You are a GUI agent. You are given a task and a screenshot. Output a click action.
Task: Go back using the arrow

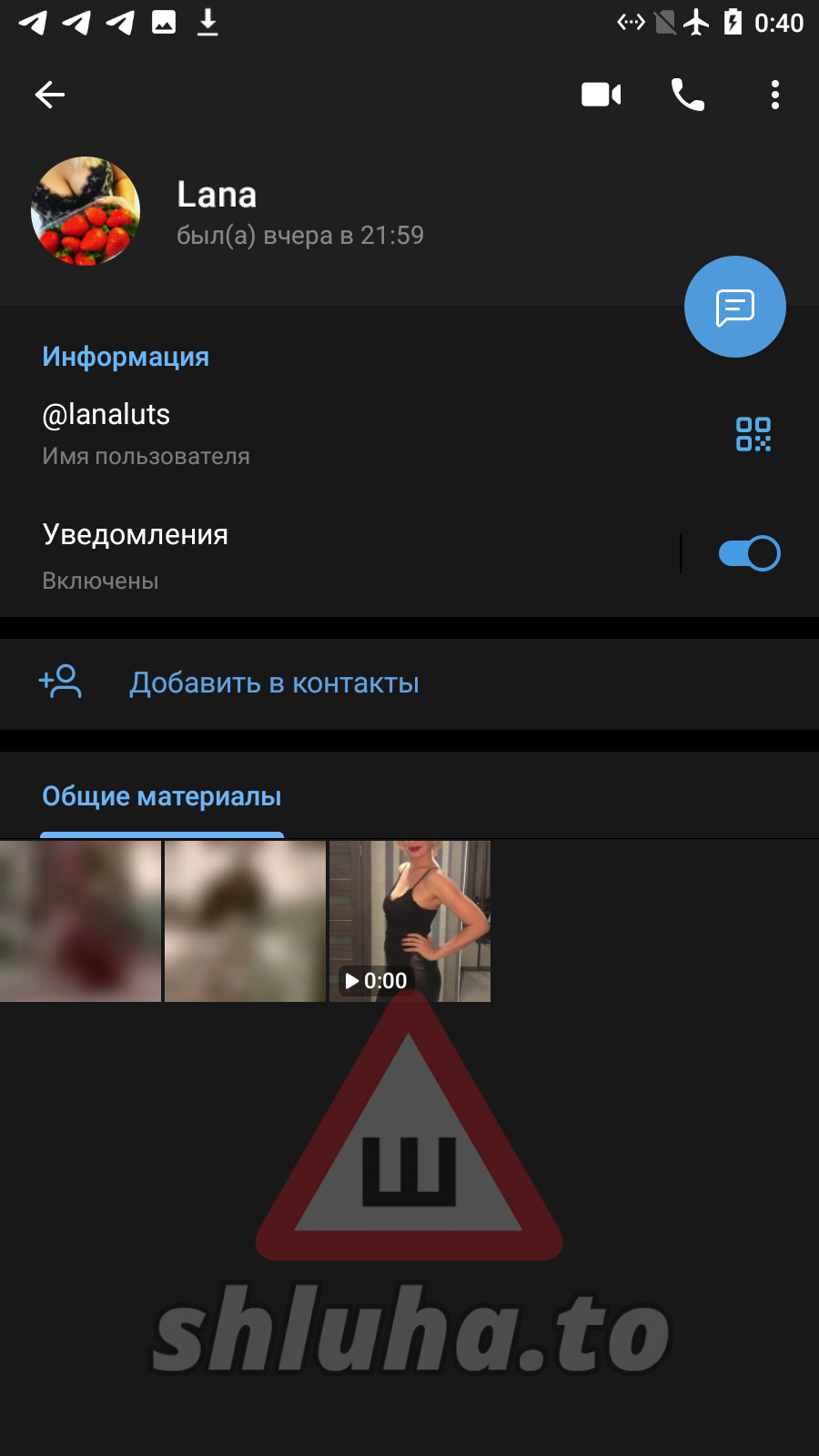[50, 95]
